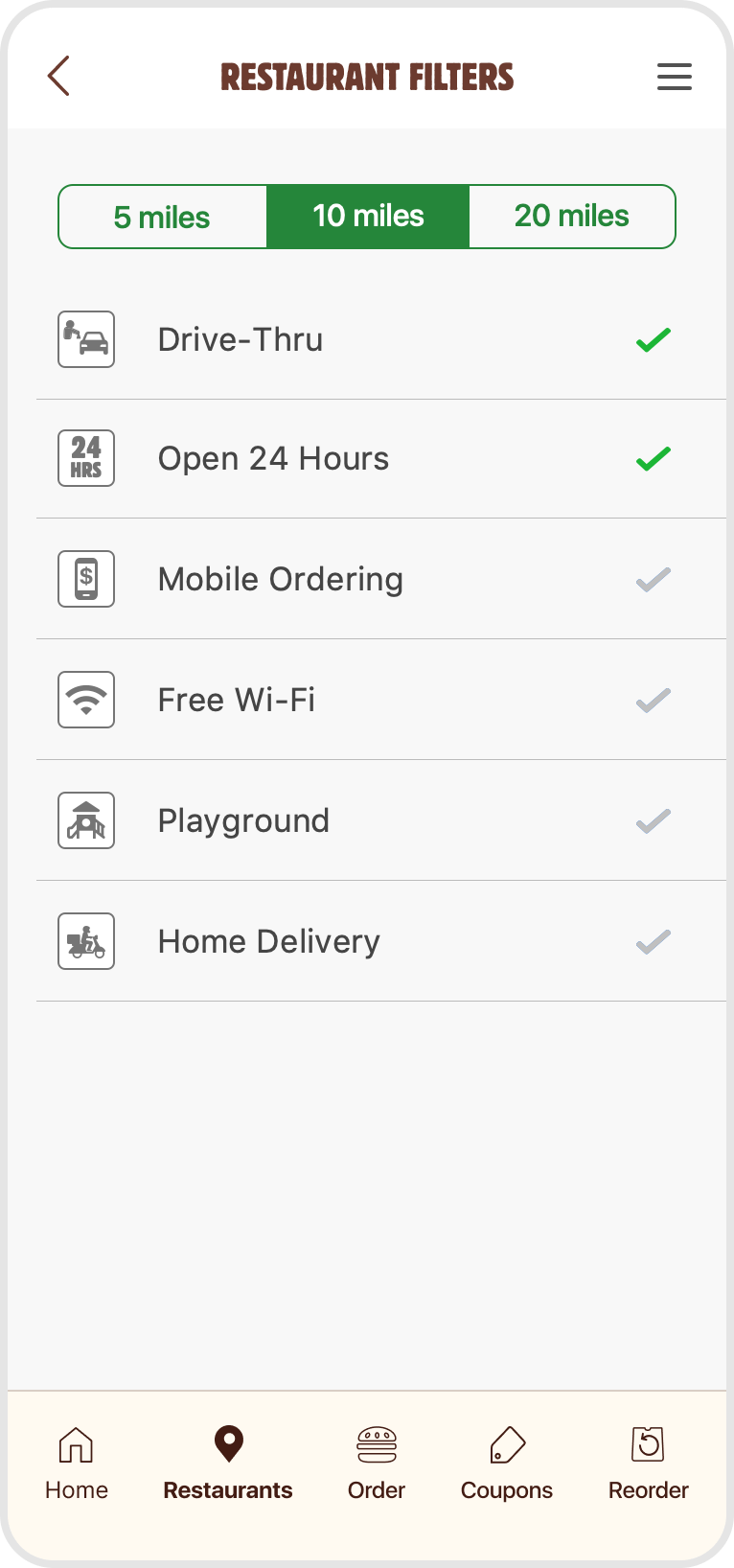Image resolution: width=734 pixels, height=1568 pixels.
Task: Choose the 20 miles radius
Action: point(572,217)
